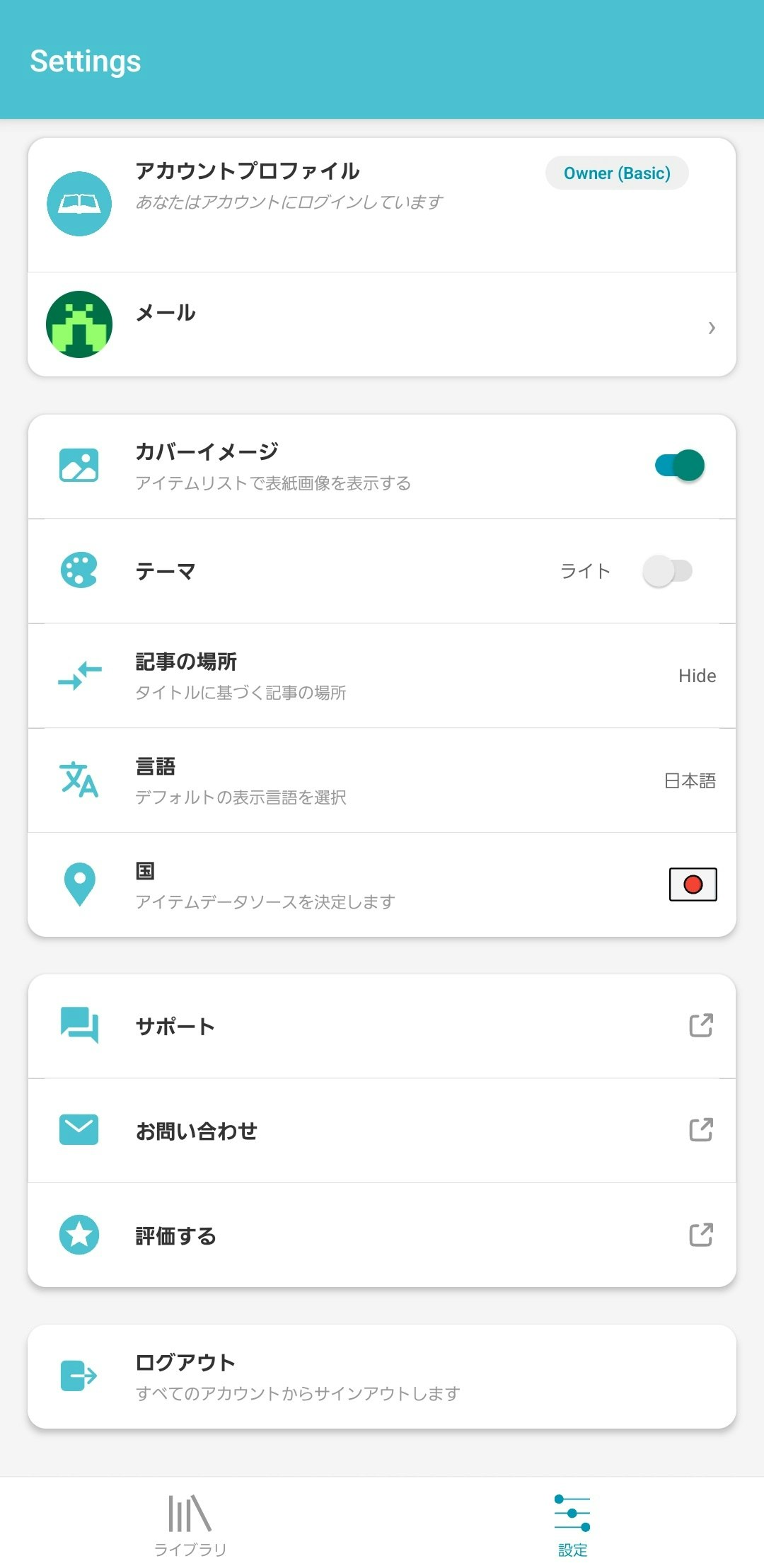This screenshot has width=764, height=1568.
Task: Expand the メール row chevron
Action: coord(711,328)
